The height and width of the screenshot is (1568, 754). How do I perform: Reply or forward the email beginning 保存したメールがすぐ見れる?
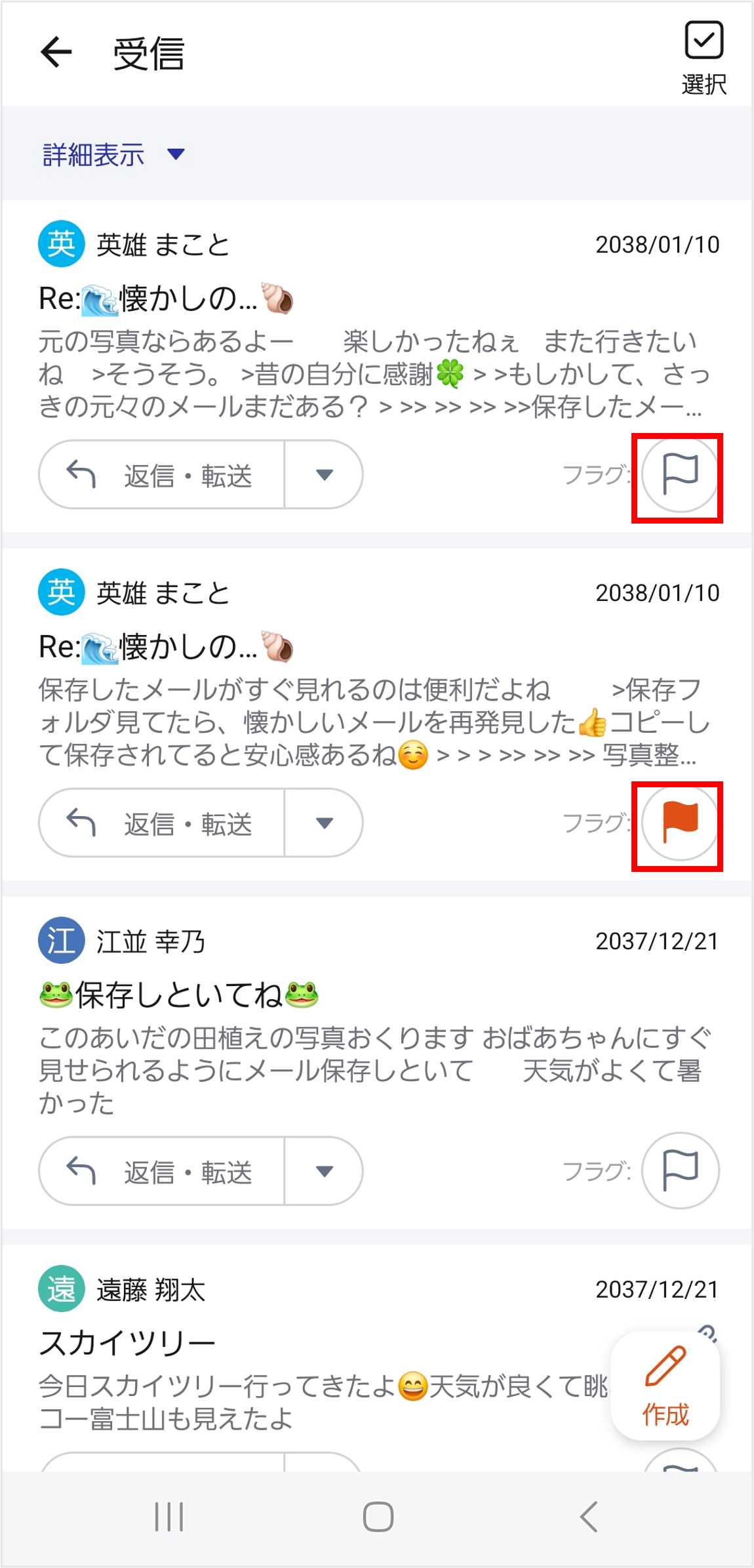click(x=161, y=823)
